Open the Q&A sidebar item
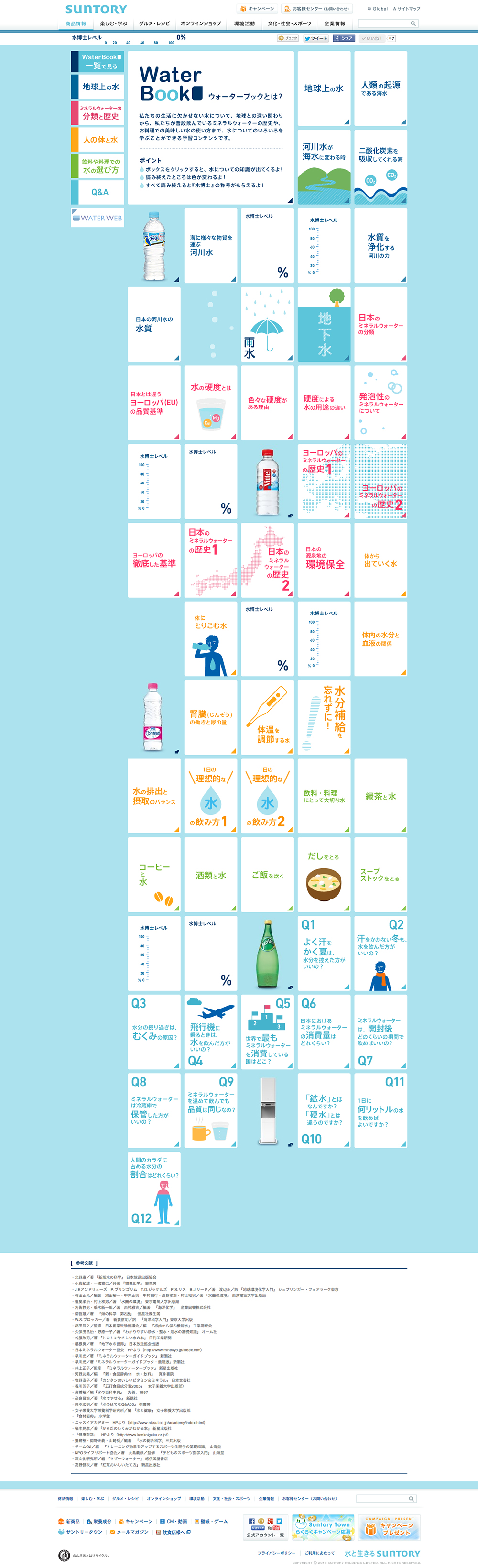This screenshot has height=1568, width=478. [x=98, y=192]
